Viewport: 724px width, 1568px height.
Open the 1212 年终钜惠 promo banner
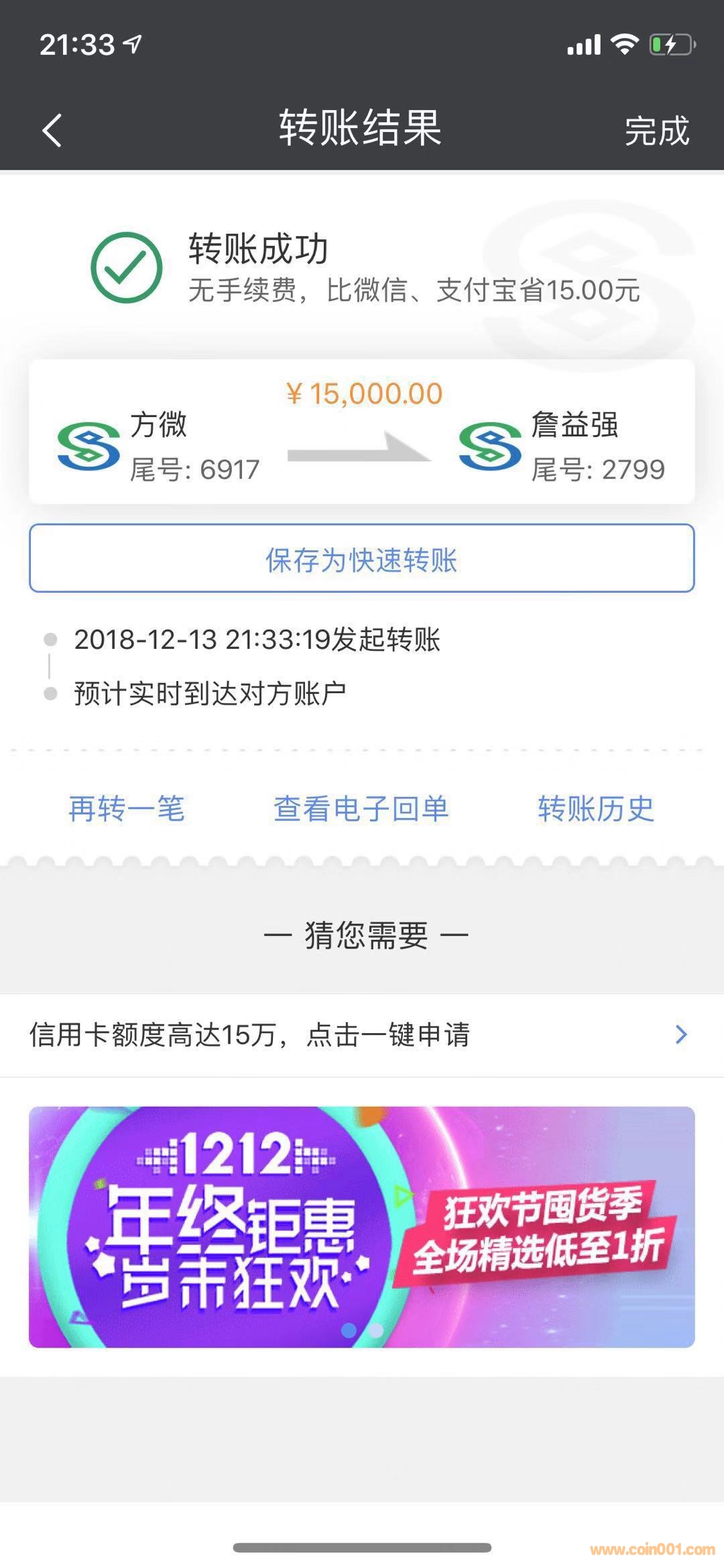click(361, 1226)
